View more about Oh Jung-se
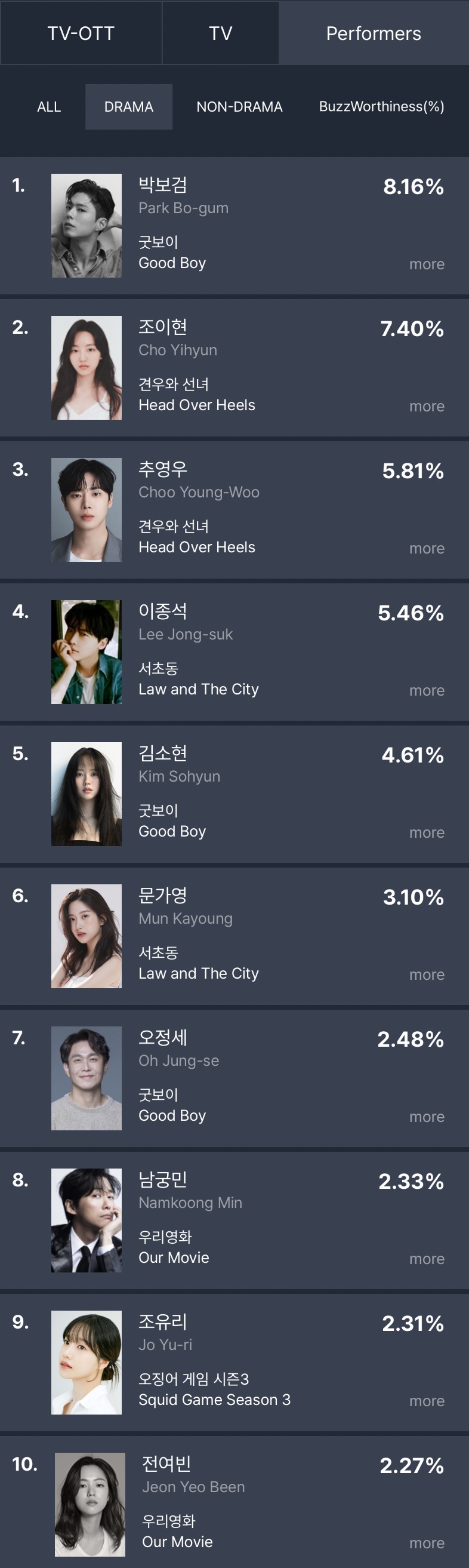The height and width of the screenshot is (1568, 469). point(427,1117)
